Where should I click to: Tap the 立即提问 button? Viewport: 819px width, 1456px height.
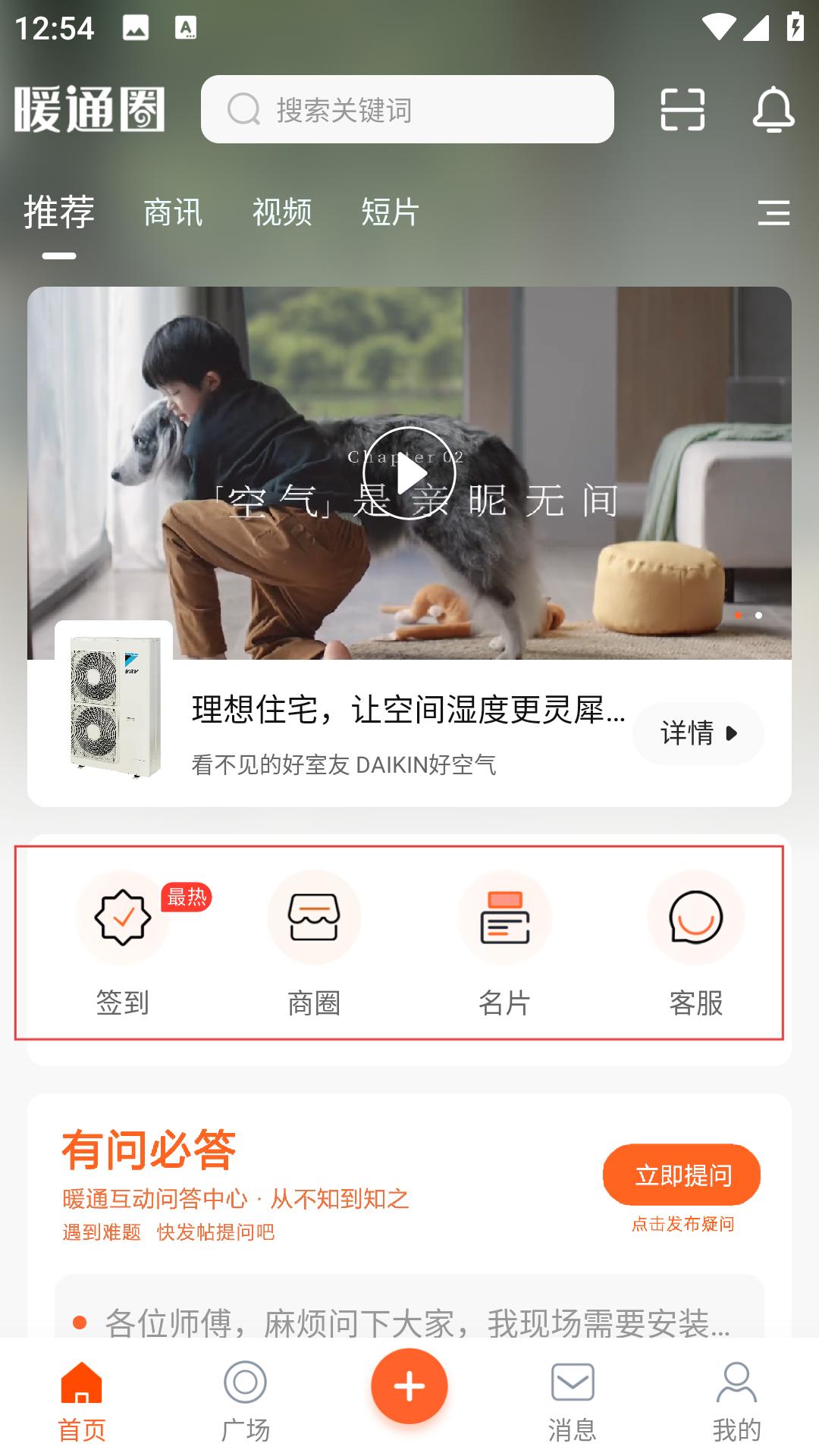click(x=682, y=1175)
